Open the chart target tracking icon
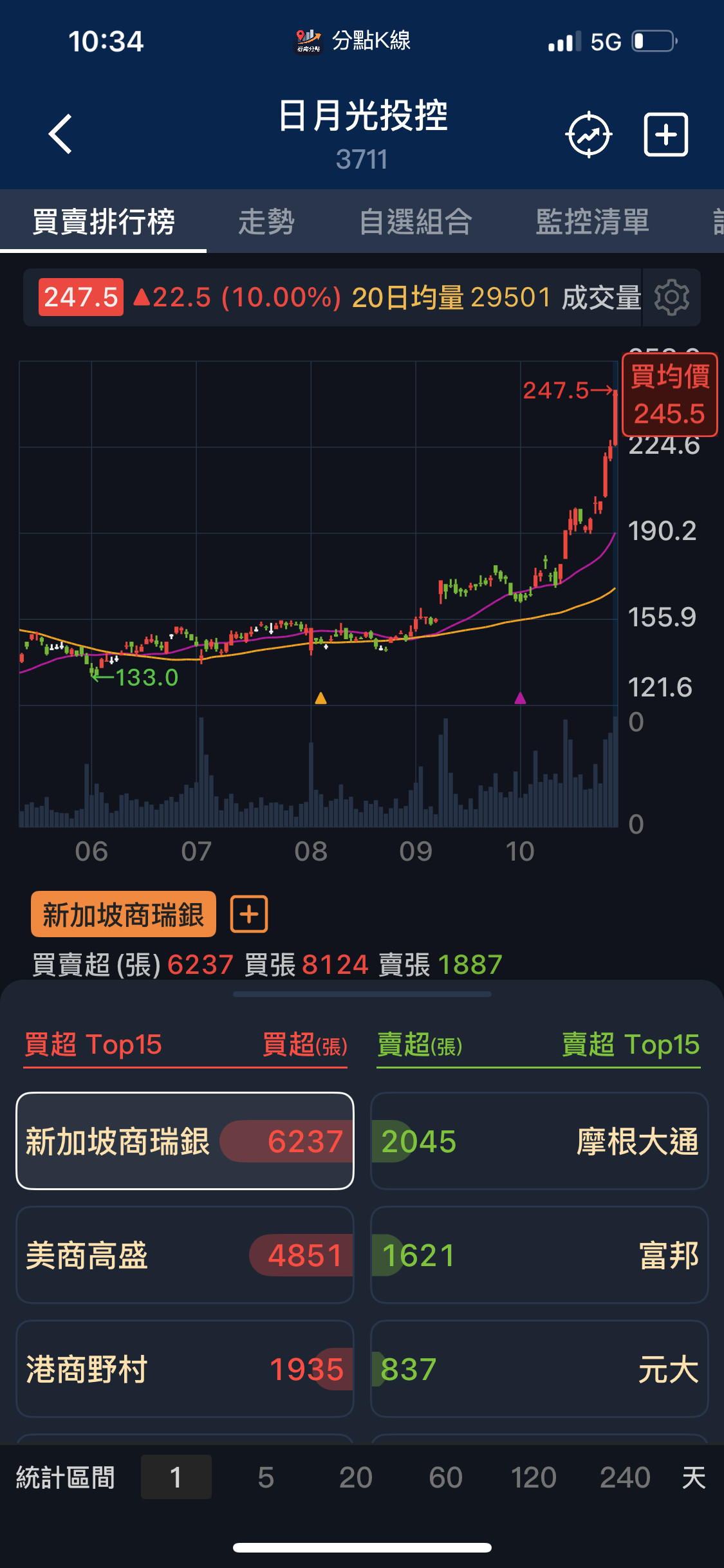724x1568 pixels. [588, 135]
